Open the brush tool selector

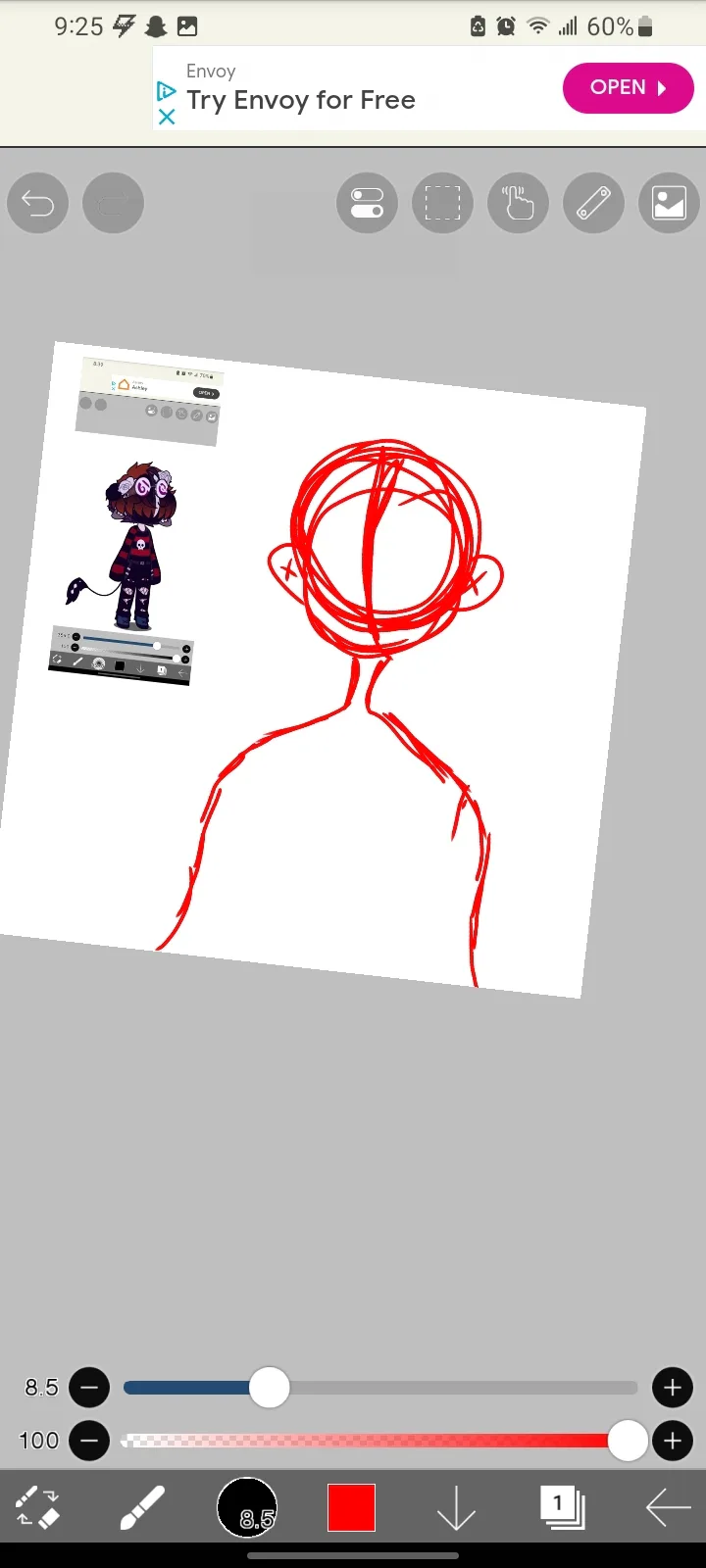142,1507
